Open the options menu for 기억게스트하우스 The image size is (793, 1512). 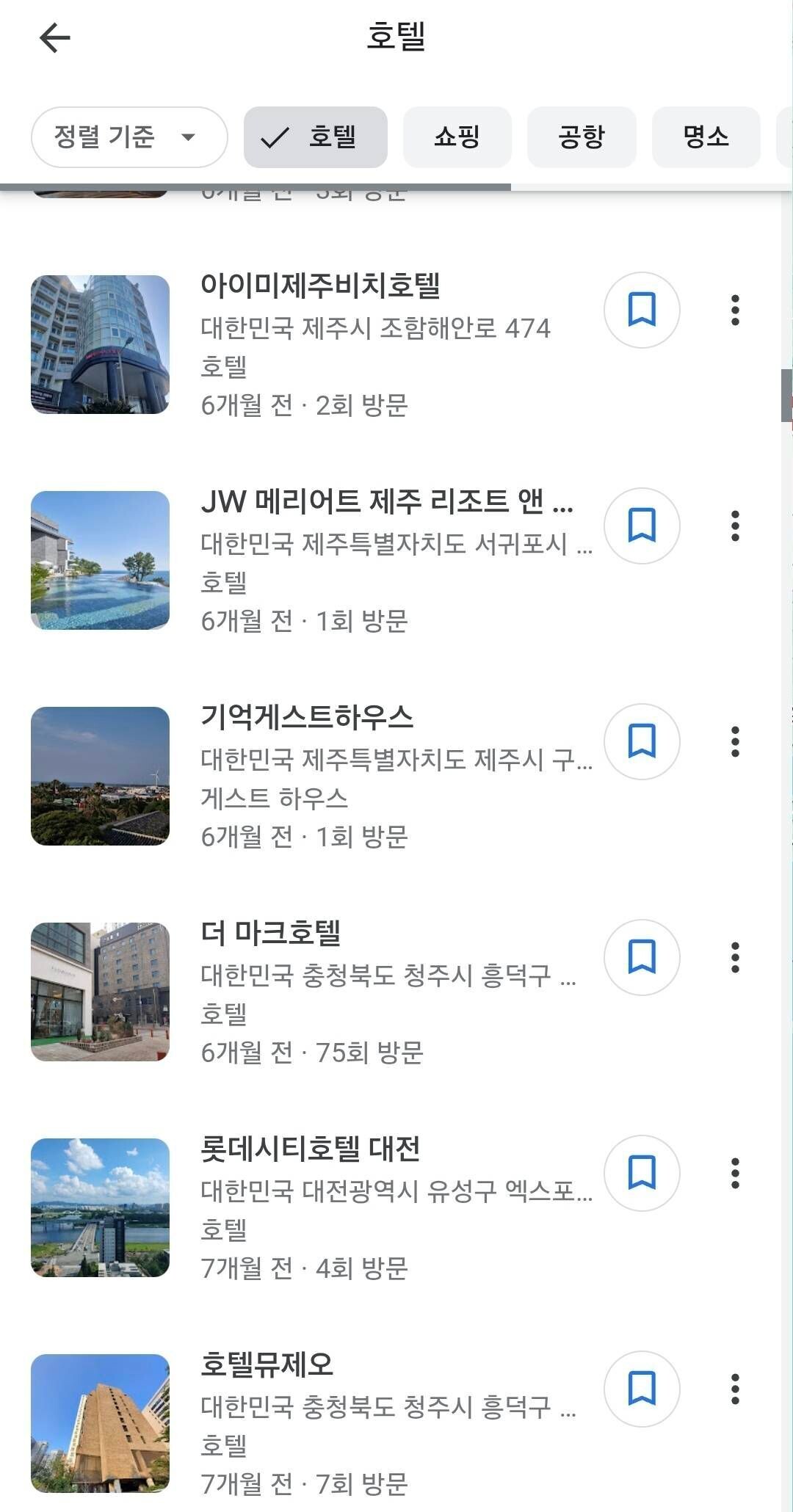coord(736,743)
